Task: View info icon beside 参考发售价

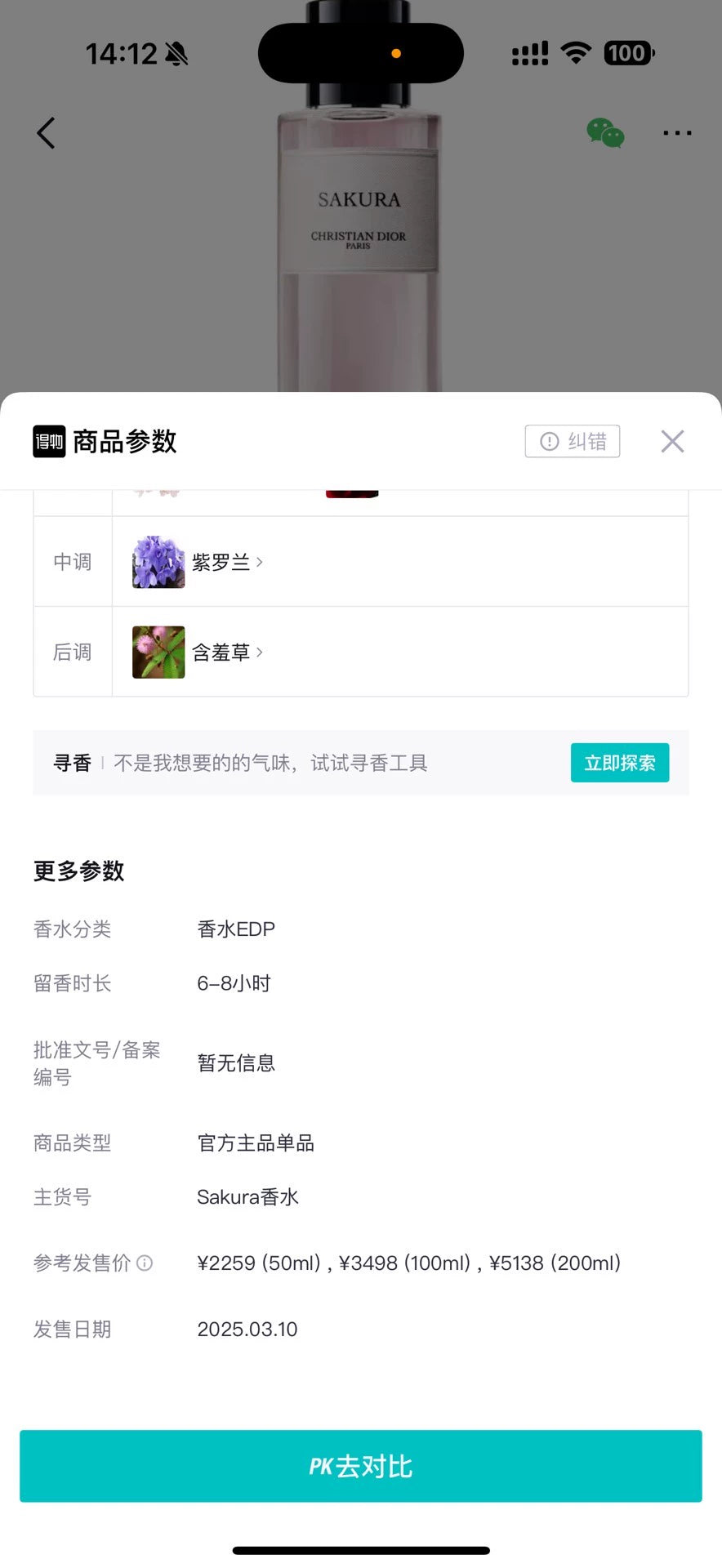Action: click(x=145, y=1263)
